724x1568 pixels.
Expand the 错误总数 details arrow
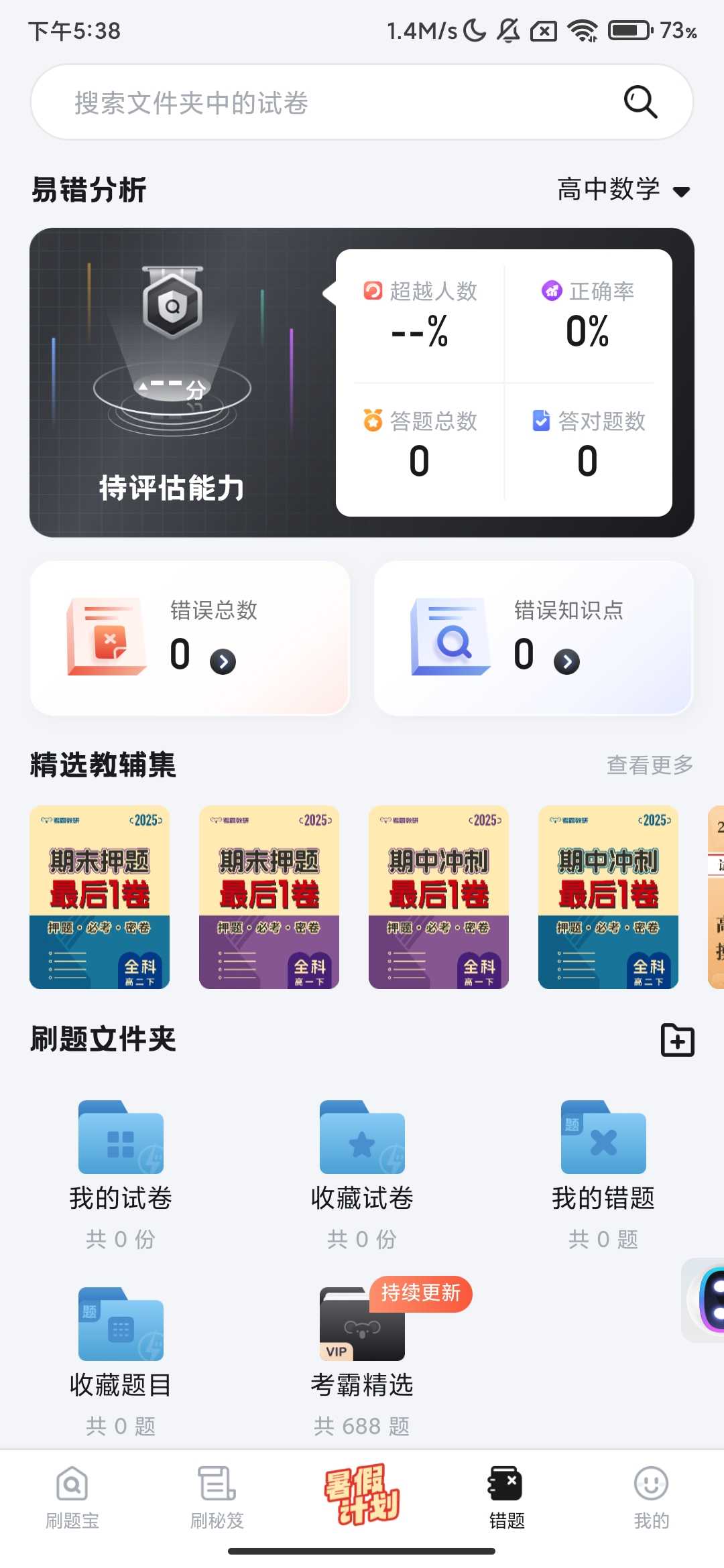221,660
